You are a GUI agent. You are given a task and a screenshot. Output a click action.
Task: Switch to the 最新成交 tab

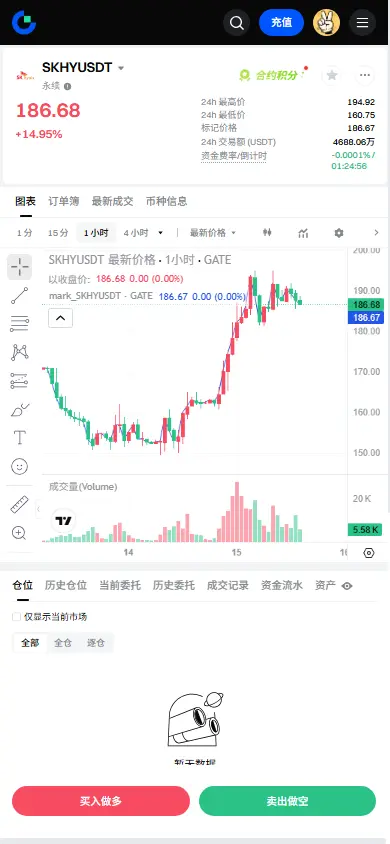(x=112, y=201)
